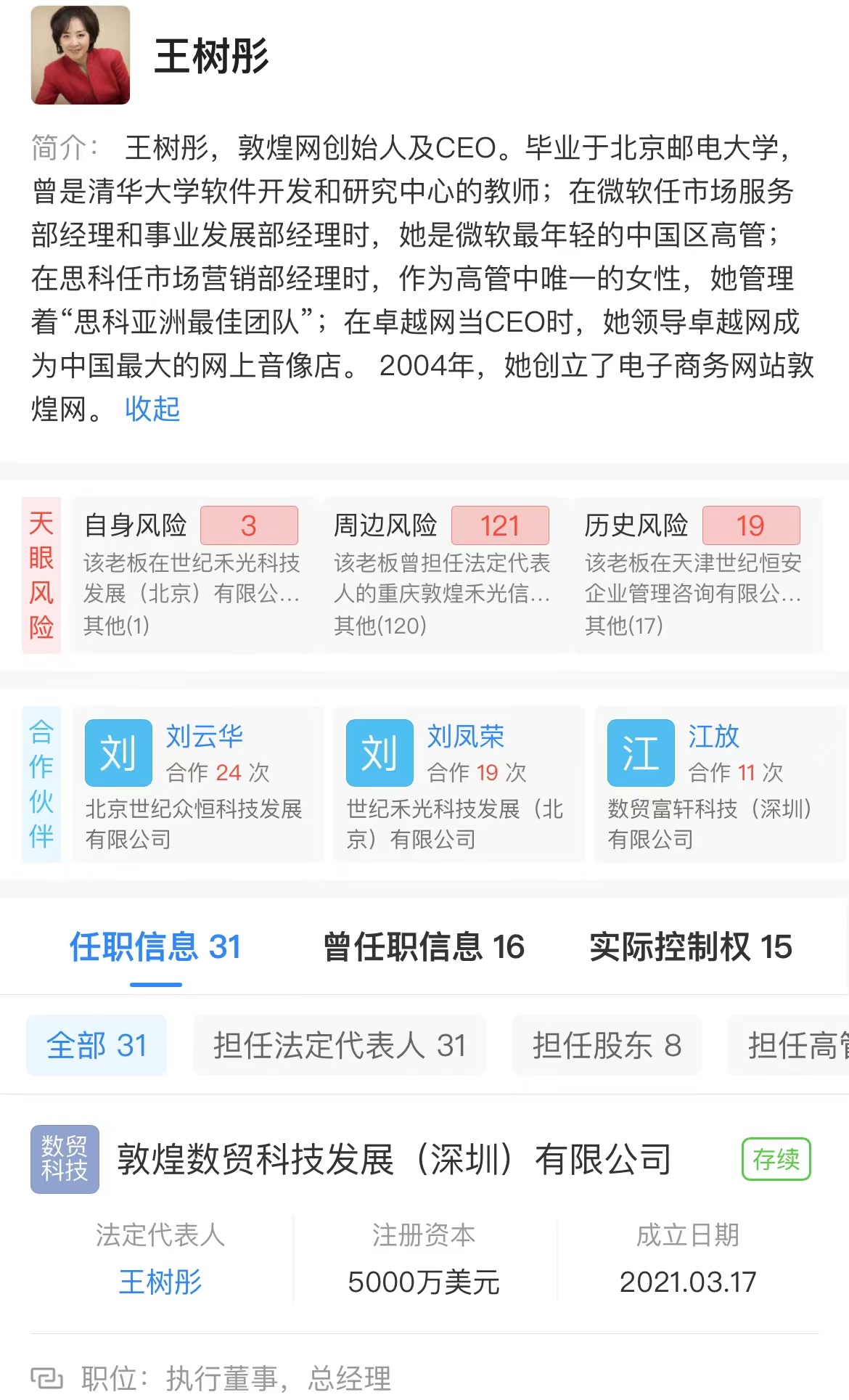Open the 自身风险 card
Viewport: 849px width, 1400px height.
[193, 575]
